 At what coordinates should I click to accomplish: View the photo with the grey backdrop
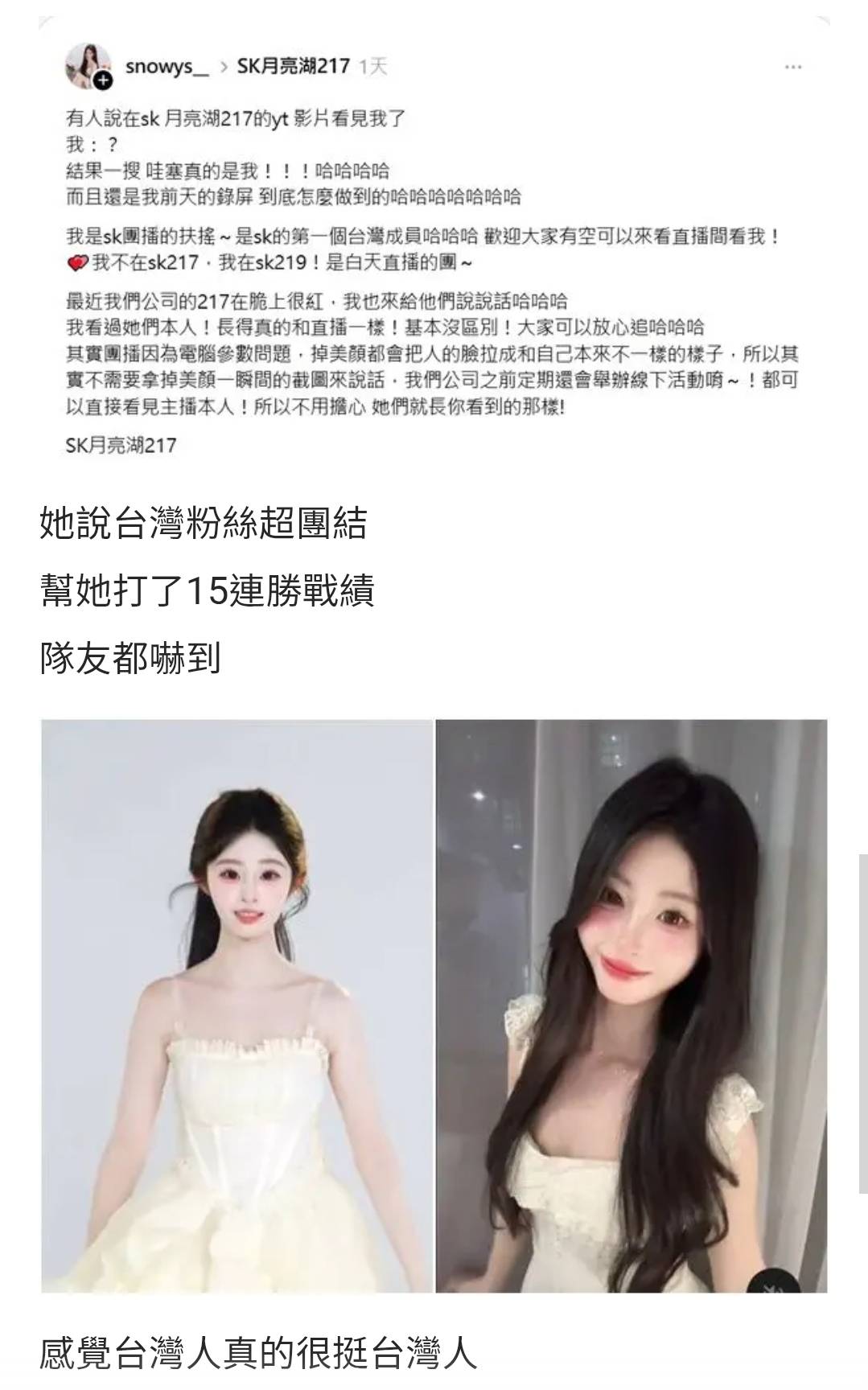pos(237,1005)
